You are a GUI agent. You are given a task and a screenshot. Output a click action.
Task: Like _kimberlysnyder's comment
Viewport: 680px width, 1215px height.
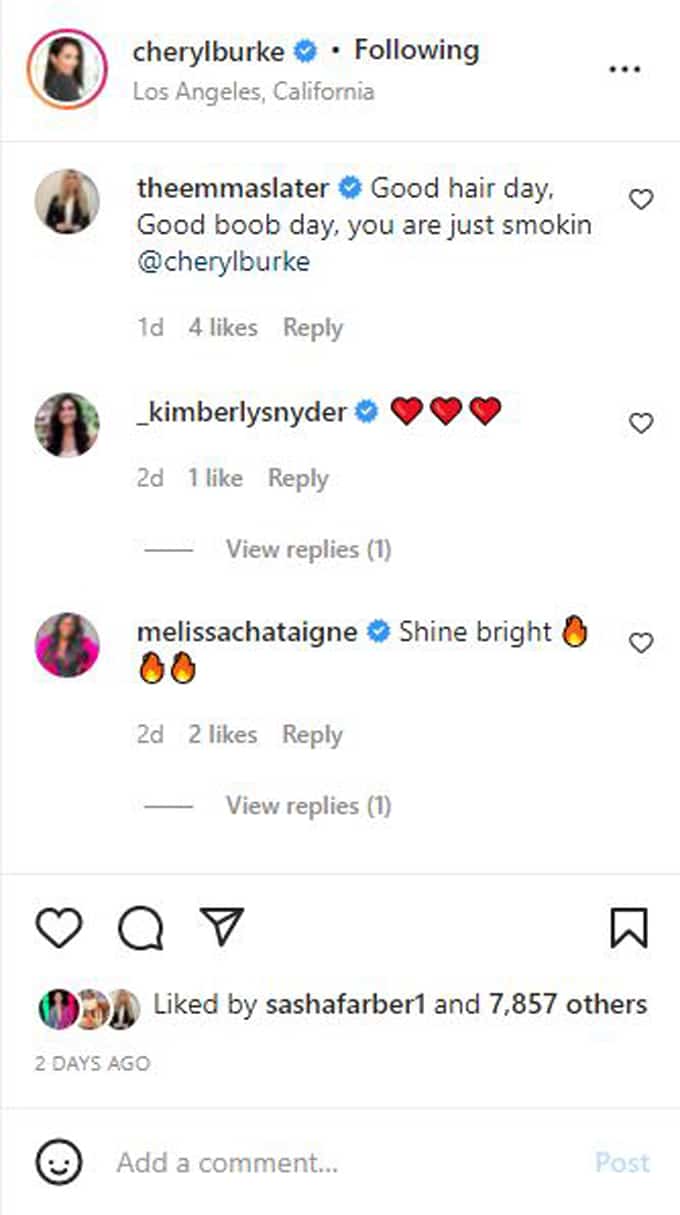(640, 423)
